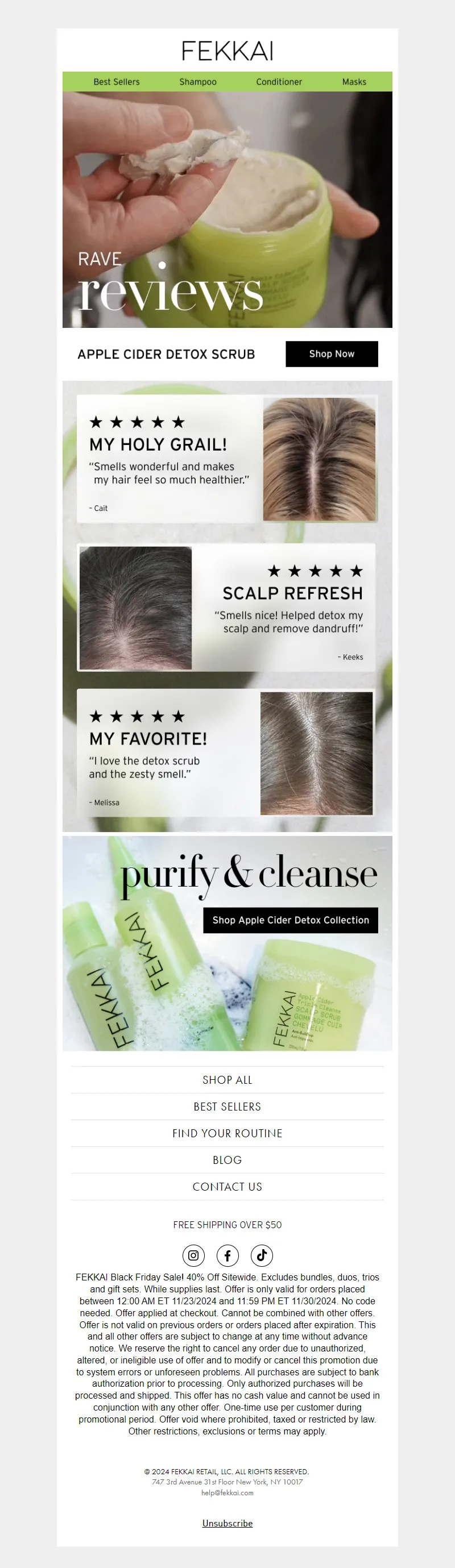Shop Apple Cider Detox Collection
Viewport: 455px width, 1568px height.
tap(290, 920)
